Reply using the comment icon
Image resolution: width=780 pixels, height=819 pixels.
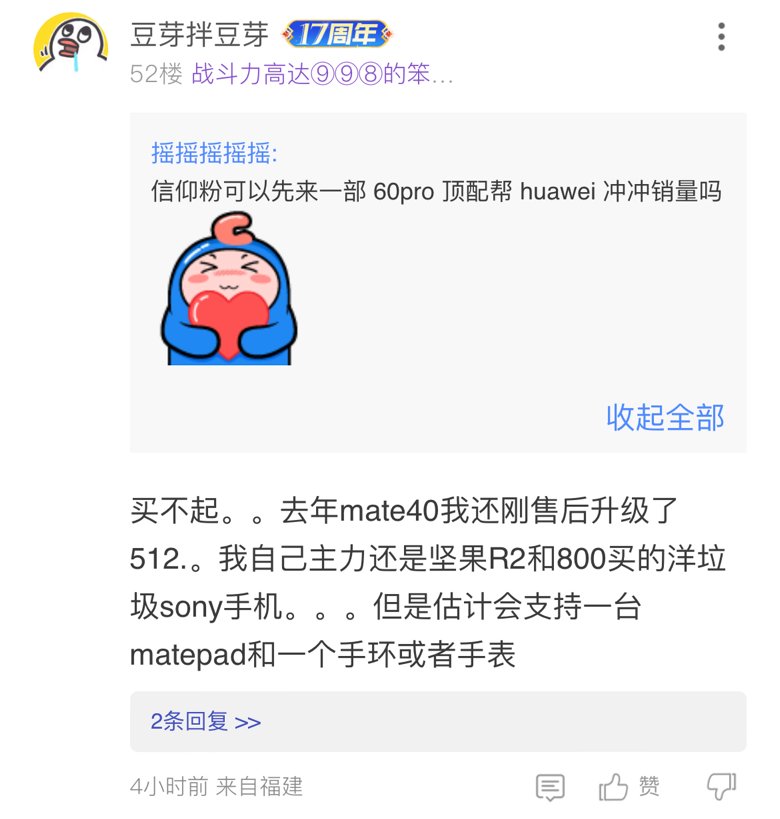point(549,787)
